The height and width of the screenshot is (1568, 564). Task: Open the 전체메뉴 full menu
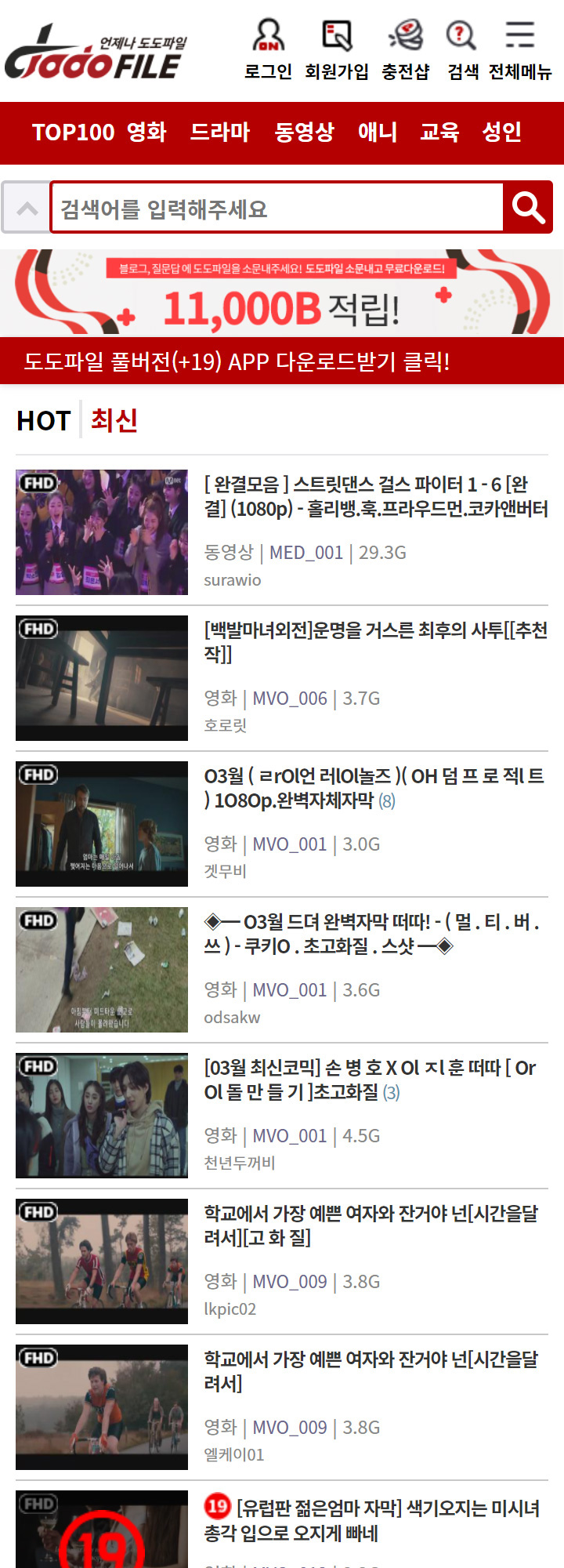click(x=520, y=50)
